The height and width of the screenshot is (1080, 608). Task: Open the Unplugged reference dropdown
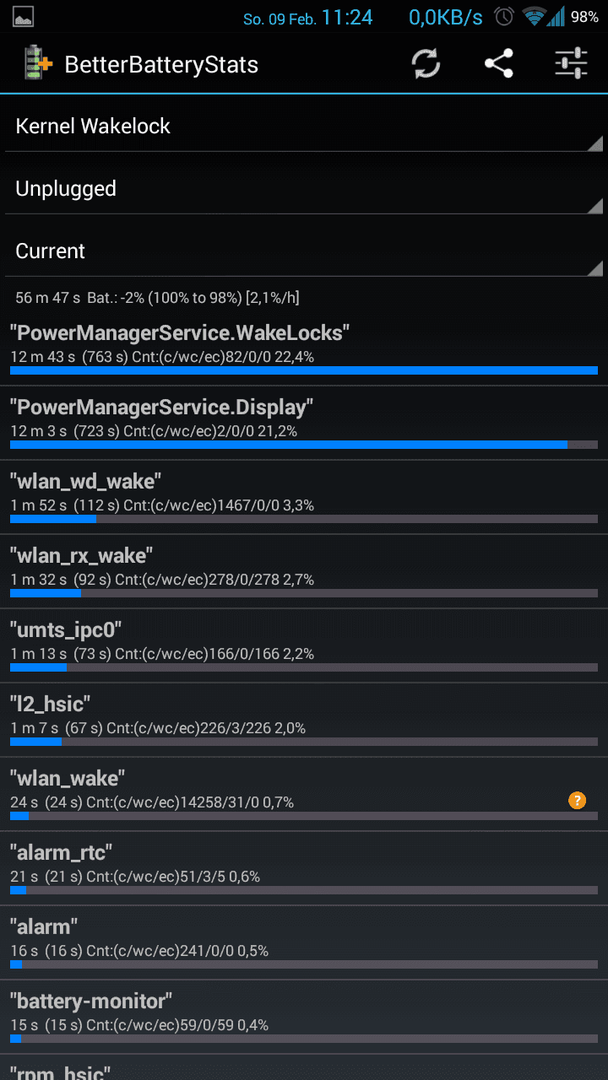(x=304, y=189)
